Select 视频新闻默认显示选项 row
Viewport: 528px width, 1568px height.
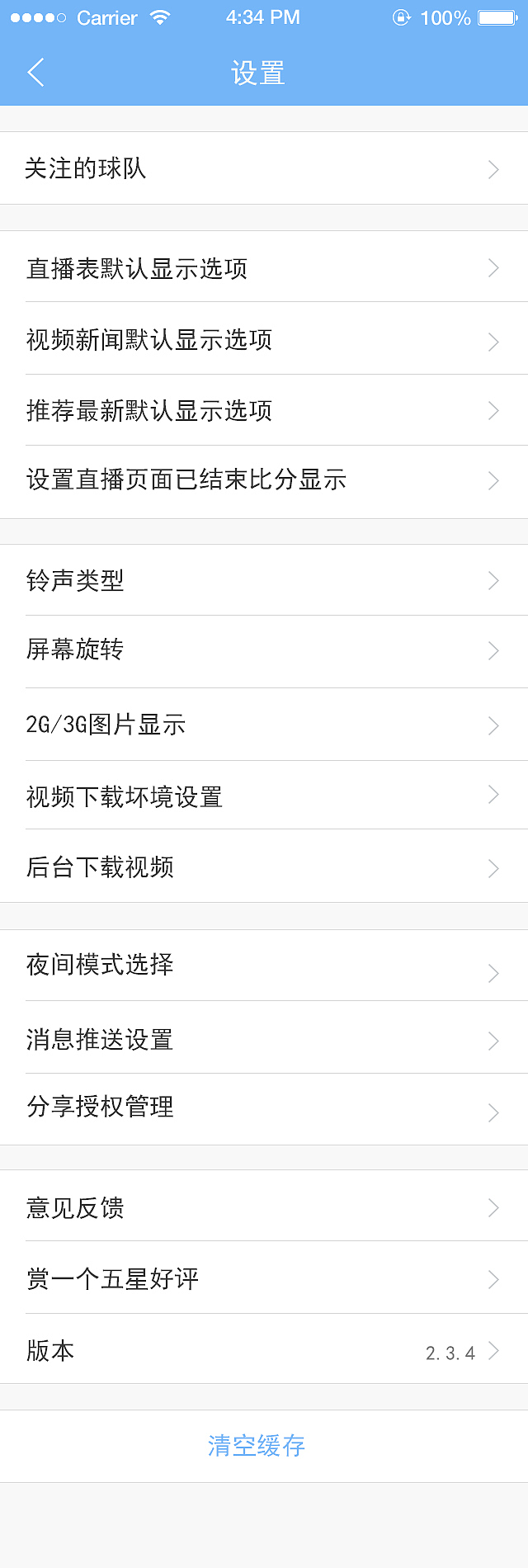tap(264, 339)
